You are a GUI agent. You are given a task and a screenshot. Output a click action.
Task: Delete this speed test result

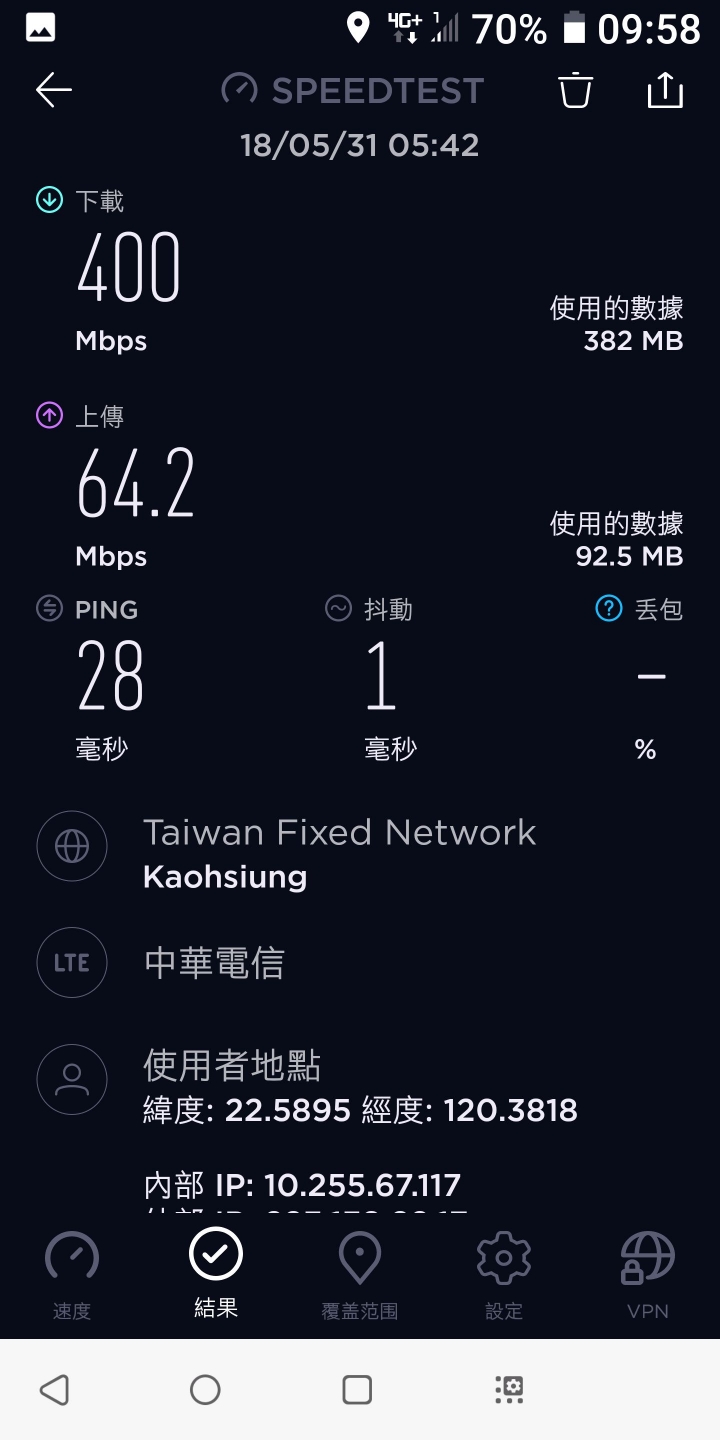575,90
